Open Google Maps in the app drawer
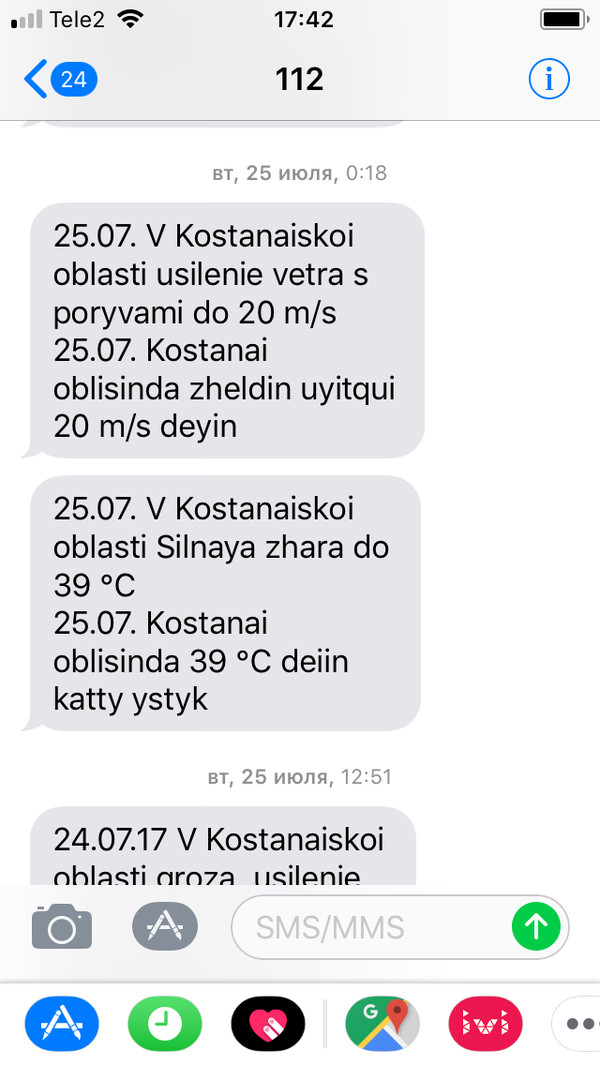This screenshot has width=600, height=1065. pyautogui.click(x=382, y=1022)
